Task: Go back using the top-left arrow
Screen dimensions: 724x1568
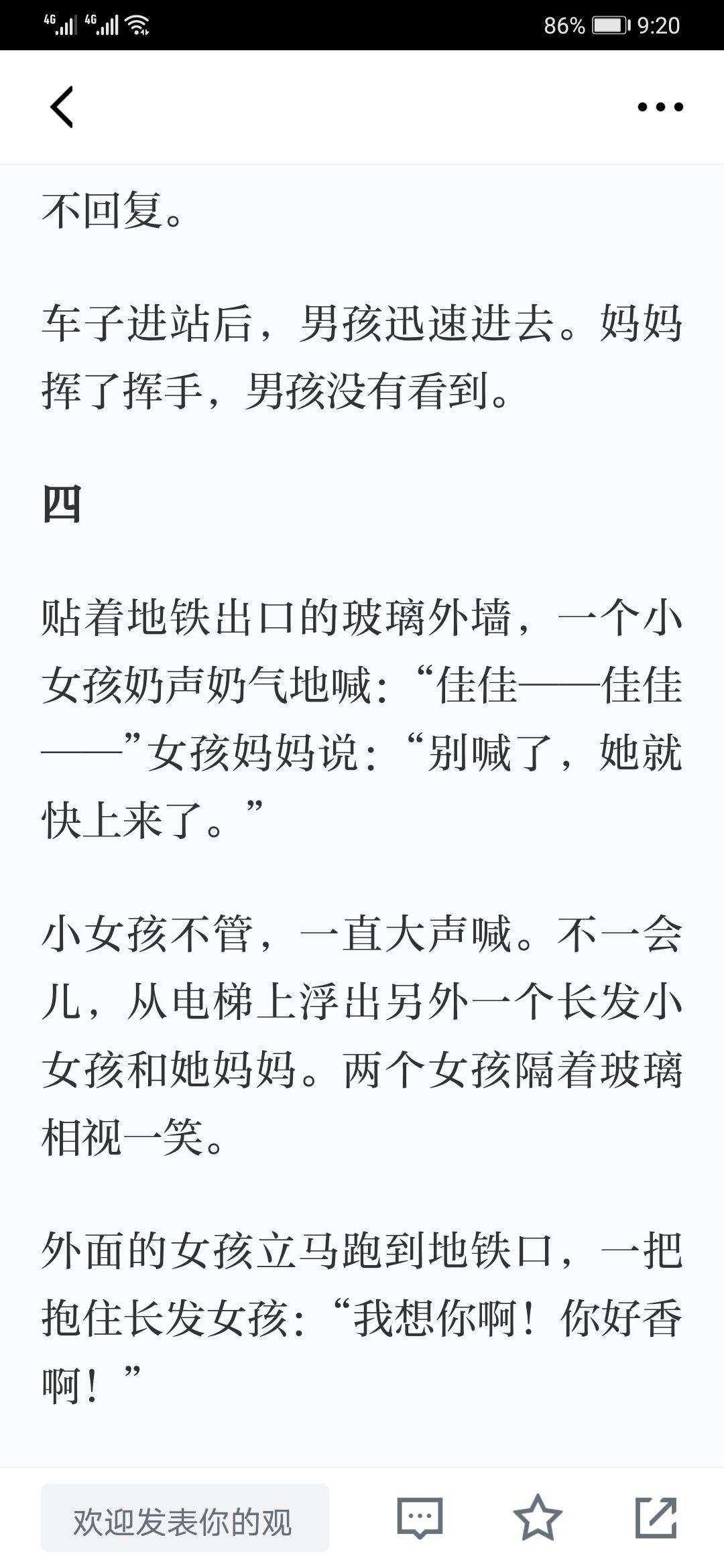Action: tap(62, 107)
